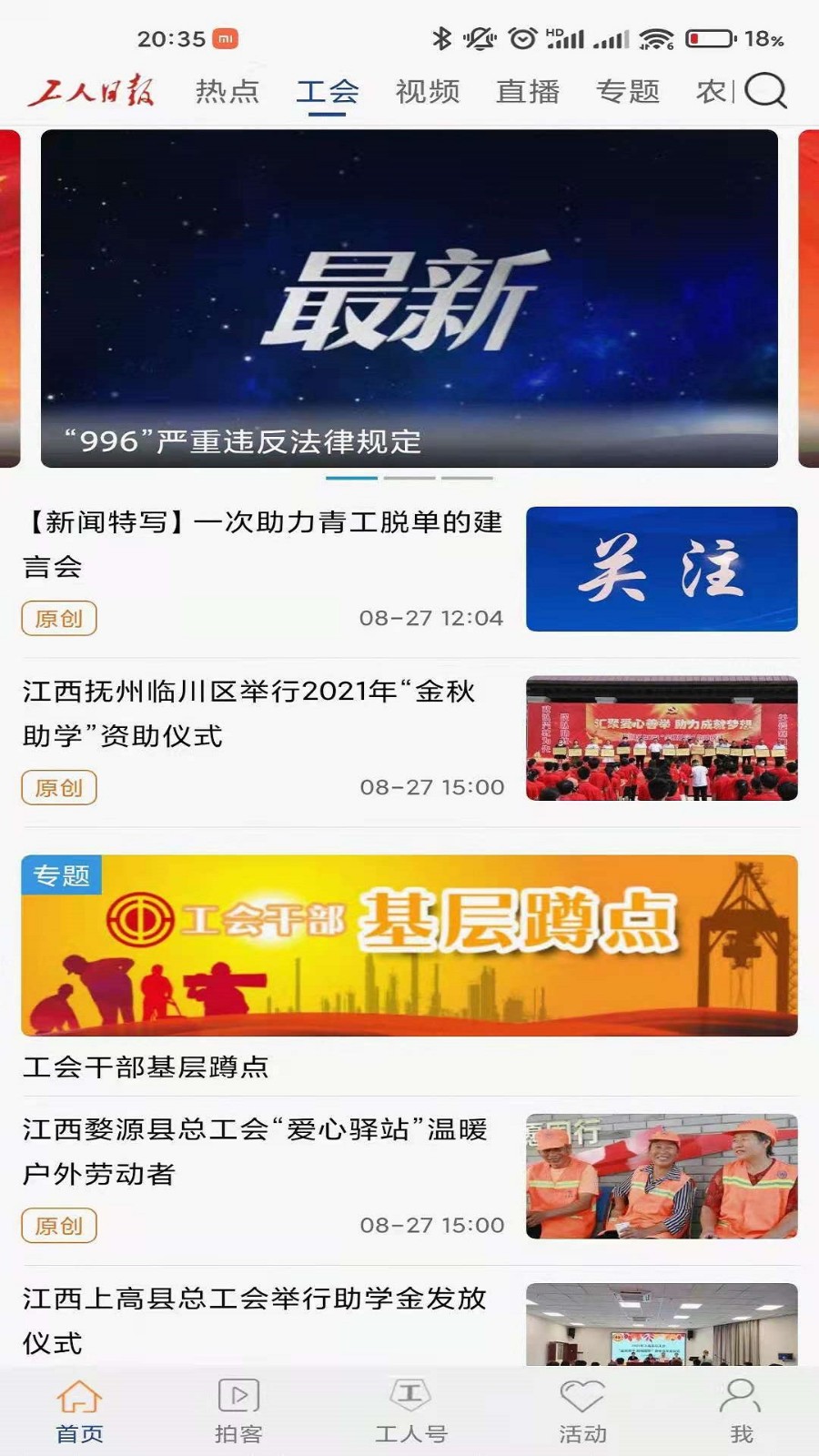Switch to the 视频 tab
This screenshot has height=1456, width=819.
(426, 92)
